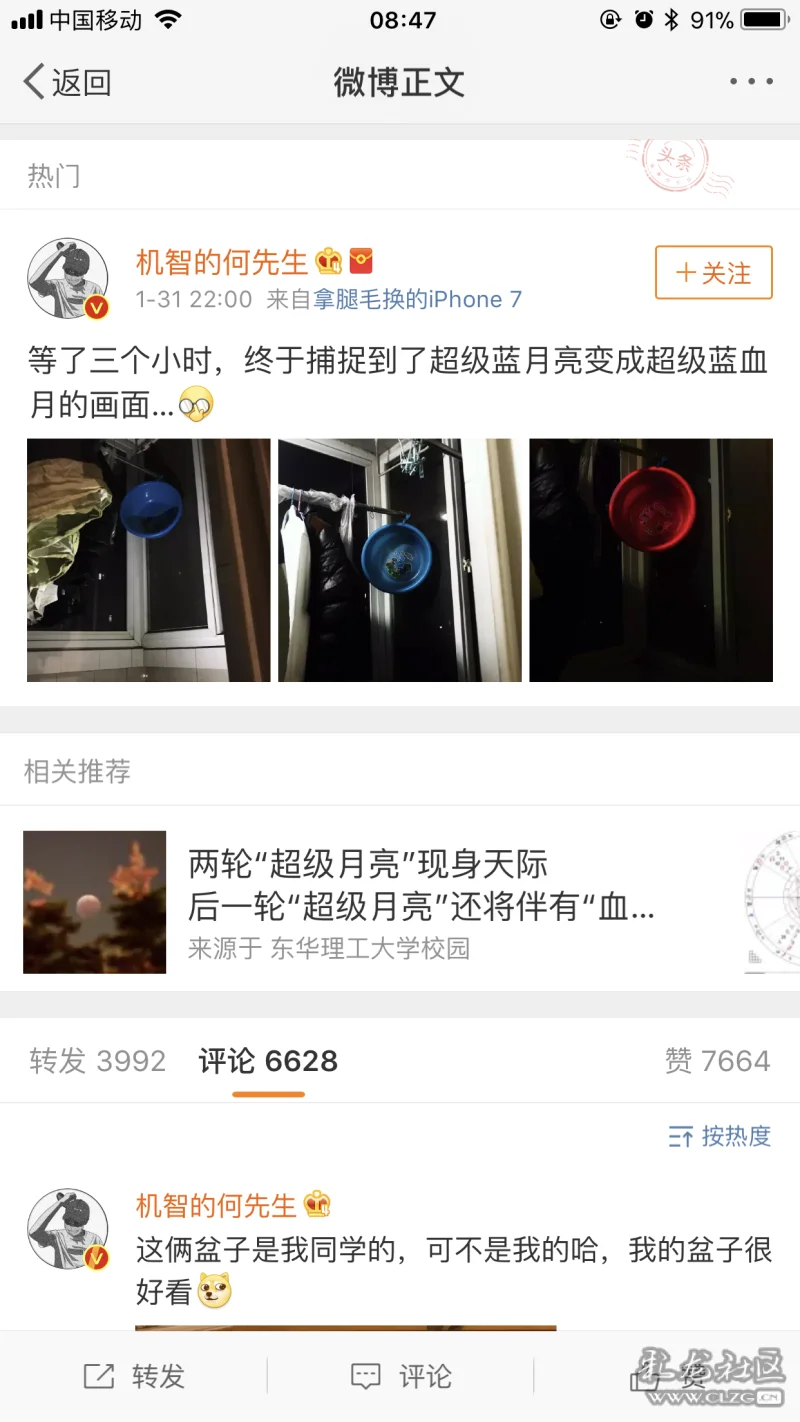View the first blue basin photo
Screen dimensions: 800x1422
[148, 560]
